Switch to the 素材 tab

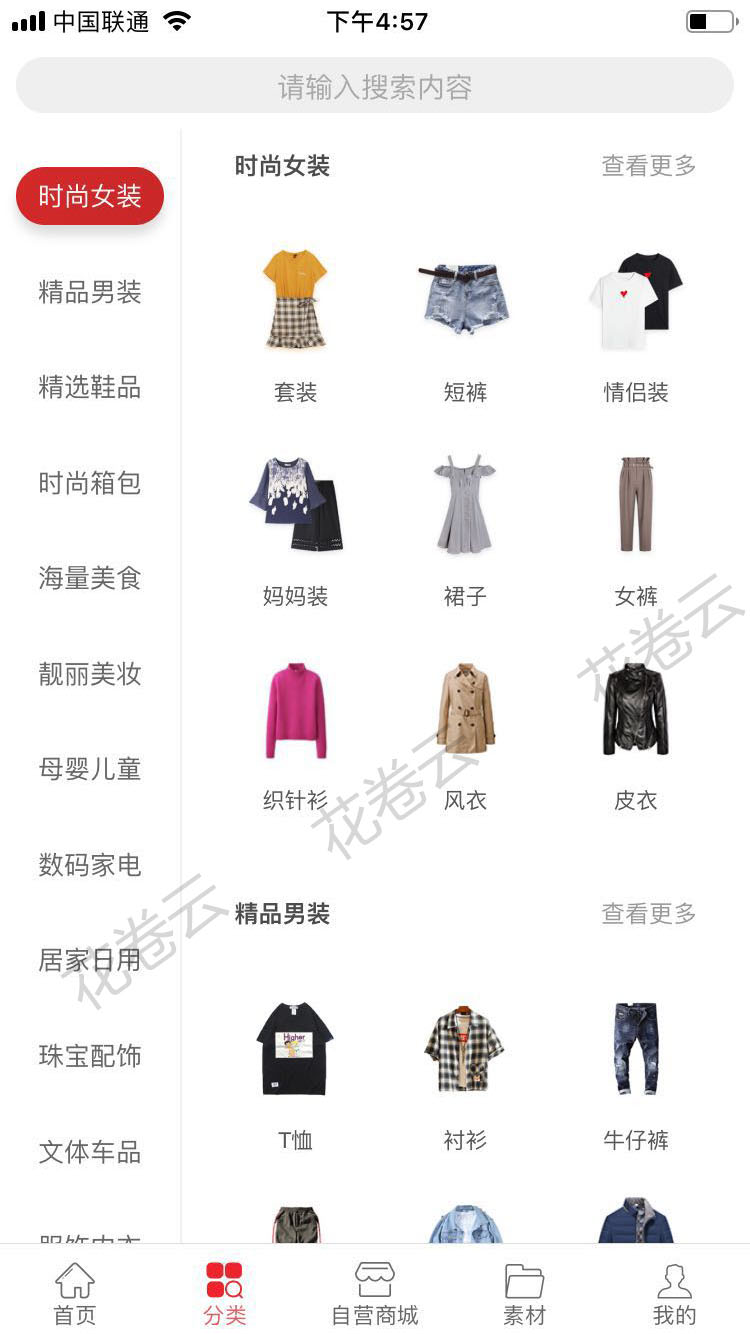click(524, 1293)
